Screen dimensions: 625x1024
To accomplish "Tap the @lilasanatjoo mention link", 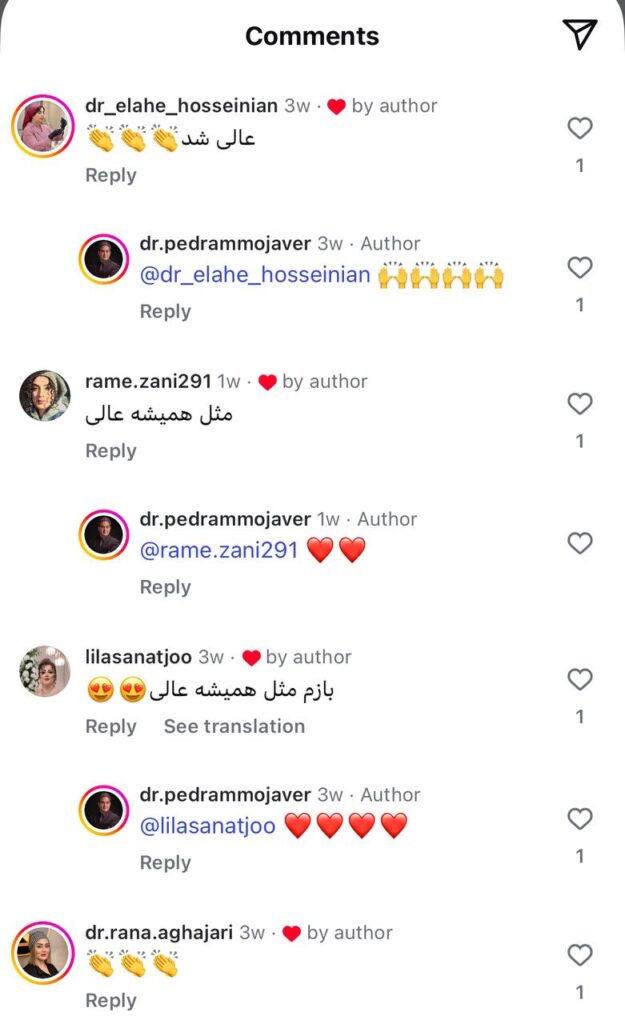I will tap(208, 826).
